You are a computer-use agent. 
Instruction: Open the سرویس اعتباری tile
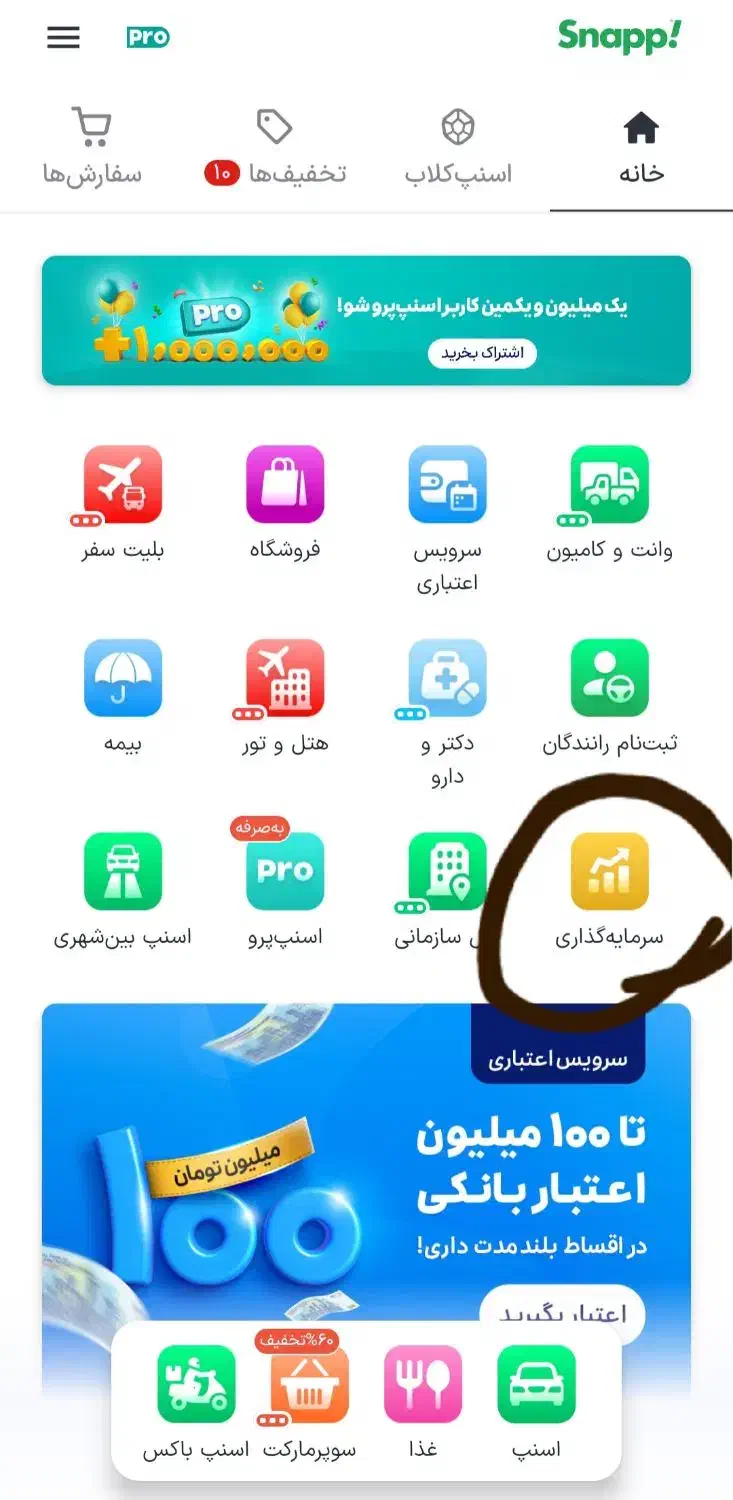pos(447,485)
